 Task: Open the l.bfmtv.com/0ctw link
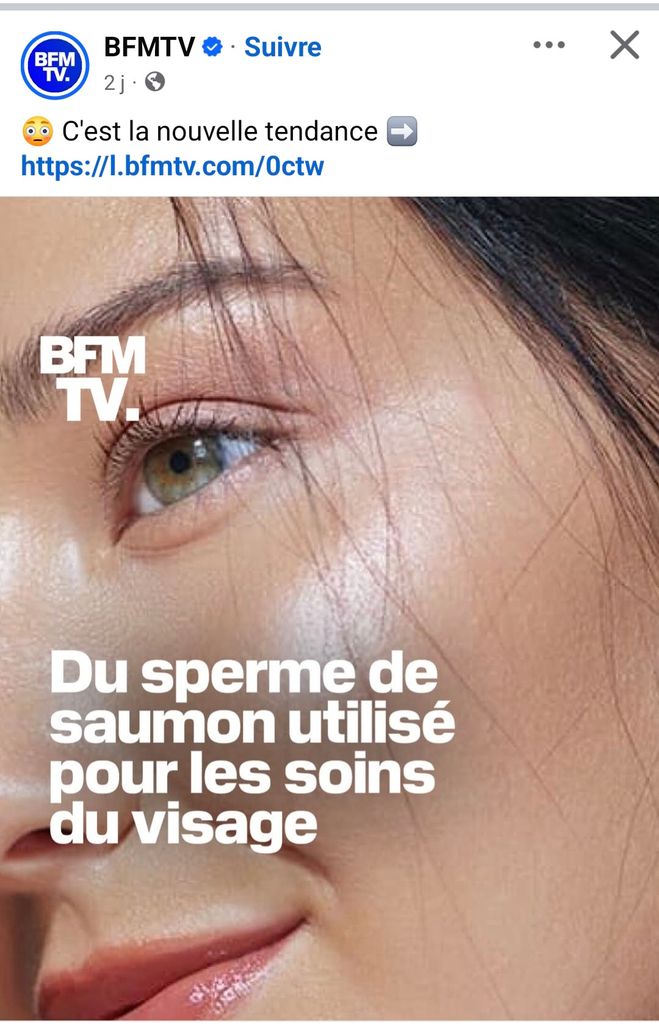tap(173, 166)
